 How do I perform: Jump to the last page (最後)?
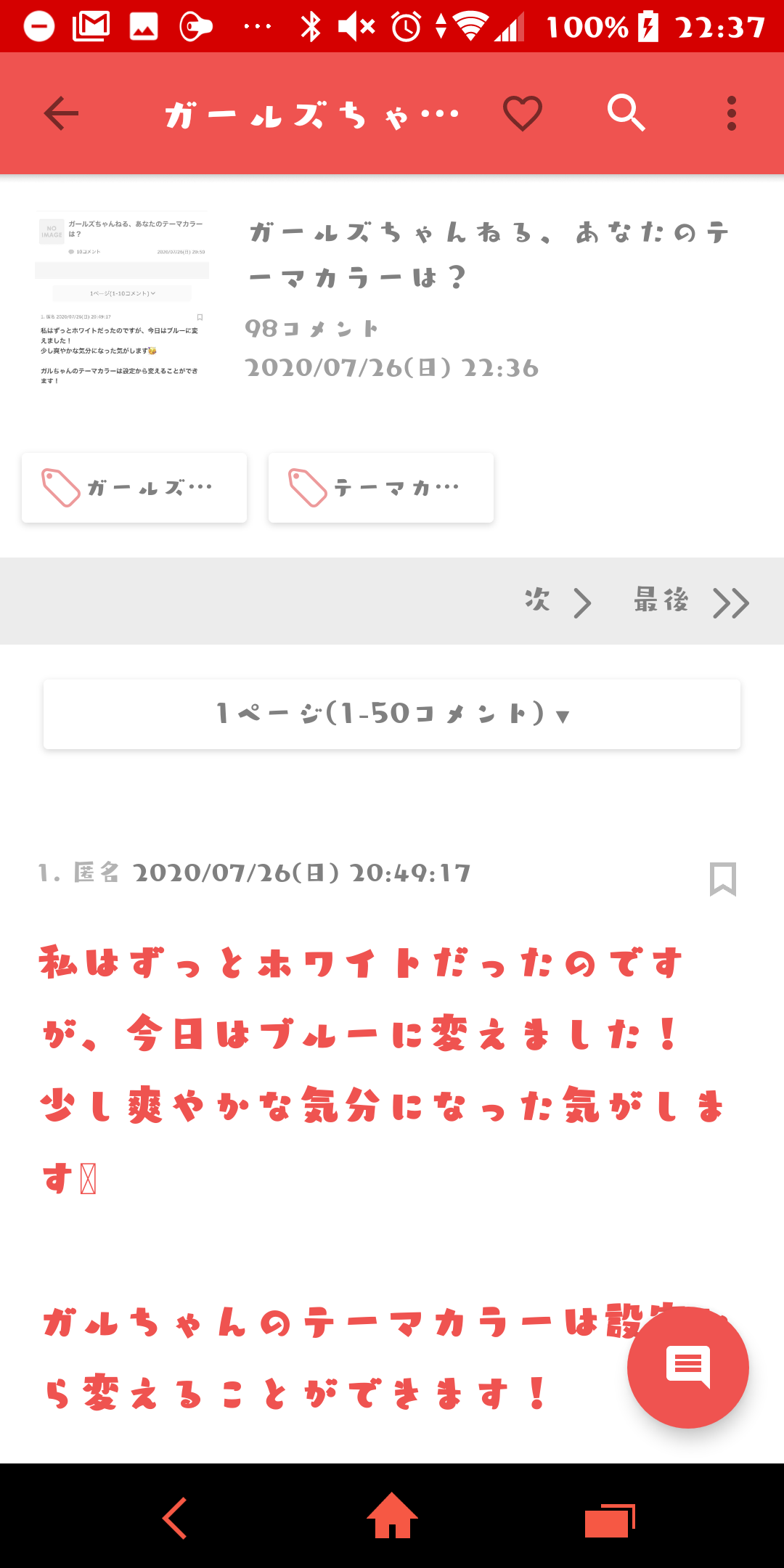coord(691,602)
